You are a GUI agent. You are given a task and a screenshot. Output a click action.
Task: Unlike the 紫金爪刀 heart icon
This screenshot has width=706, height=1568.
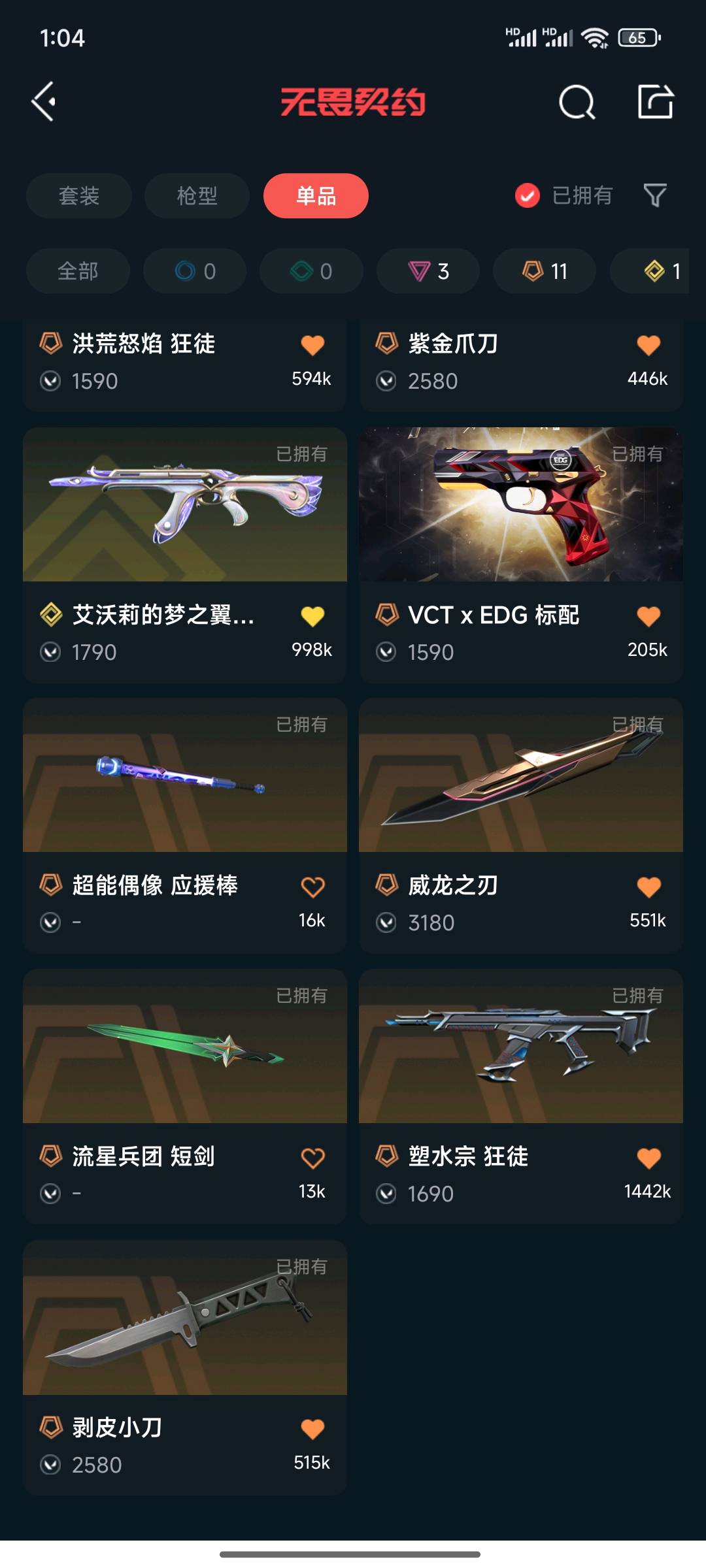648,345
